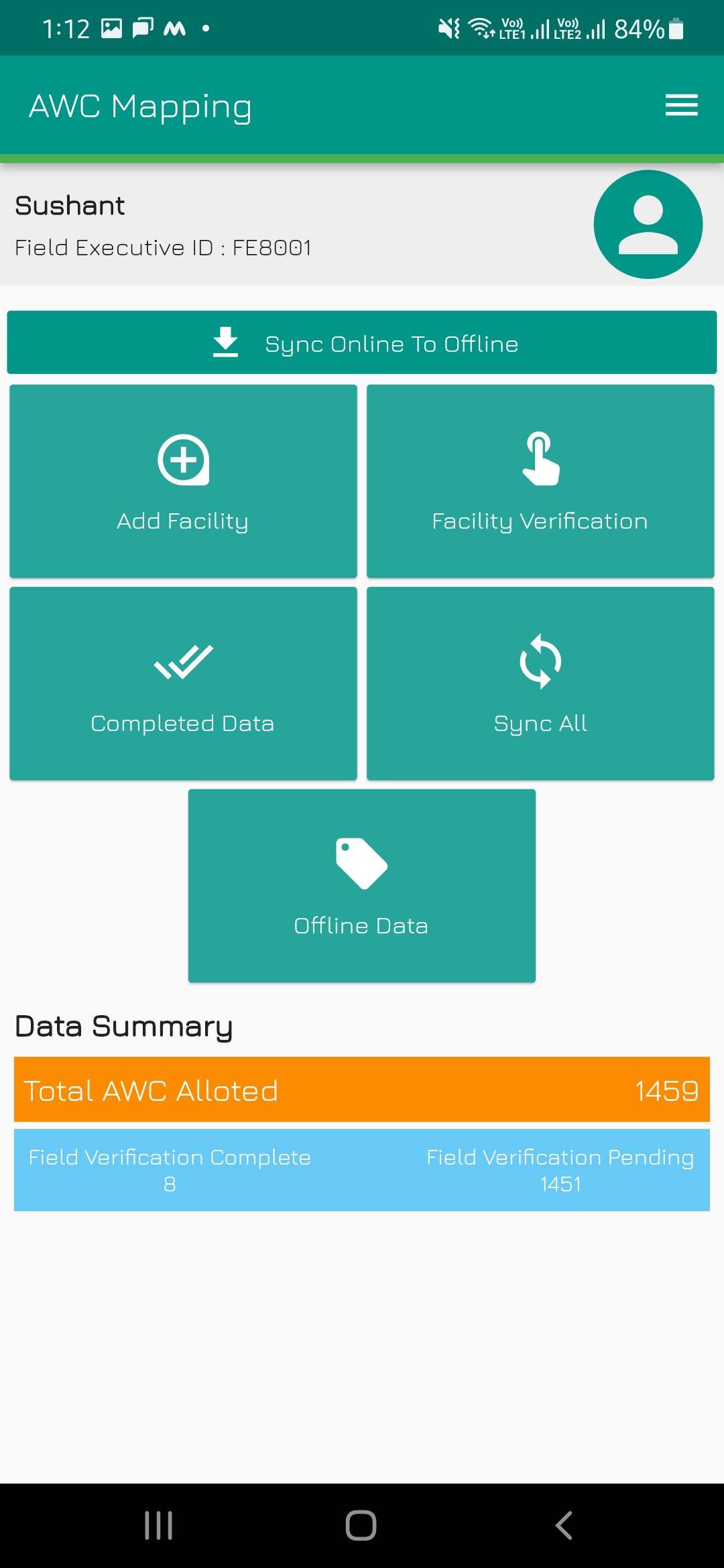Open Offline Data
This screenshot has height=1568, width=724.
362,886
